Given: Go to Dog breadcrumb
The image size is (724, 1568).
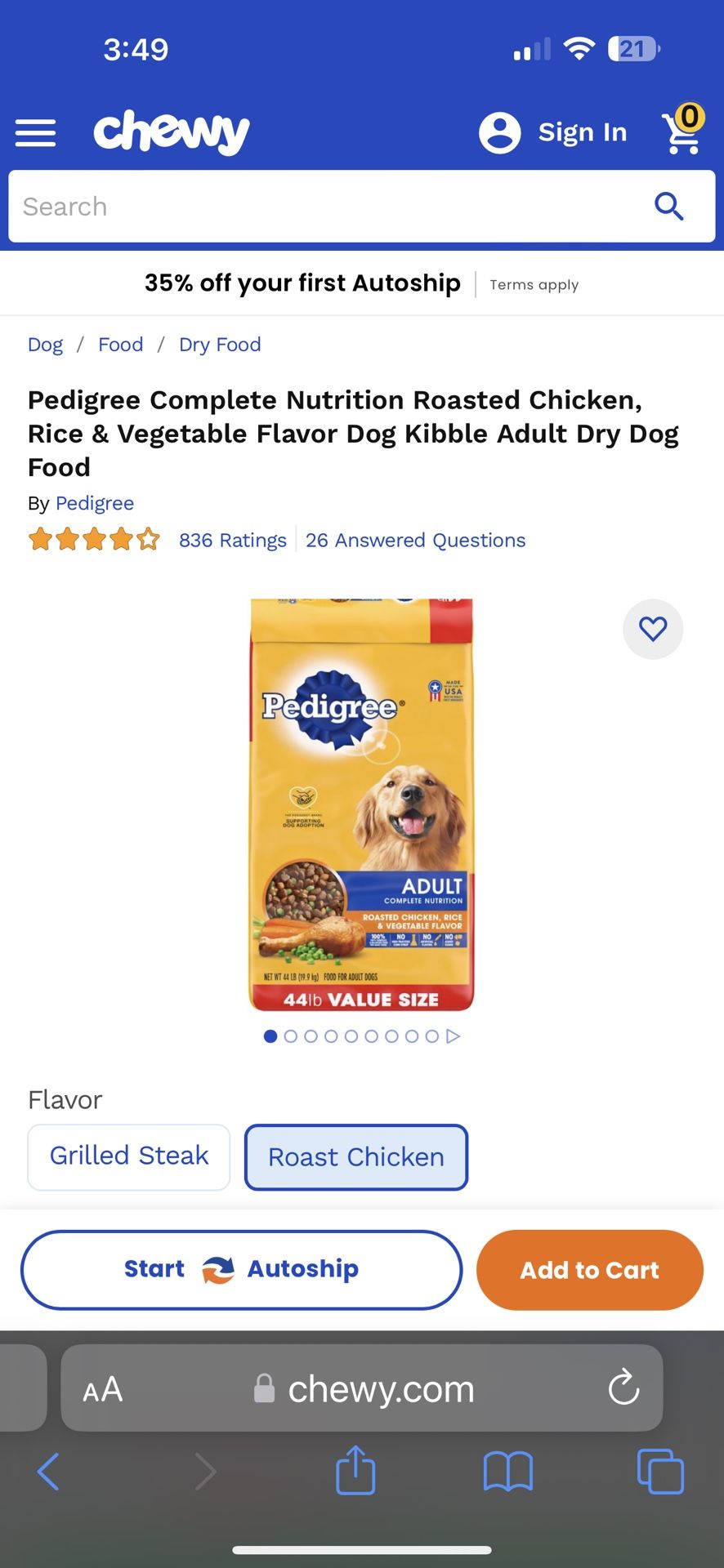Looking at the screenshot, I should (45, 345).
